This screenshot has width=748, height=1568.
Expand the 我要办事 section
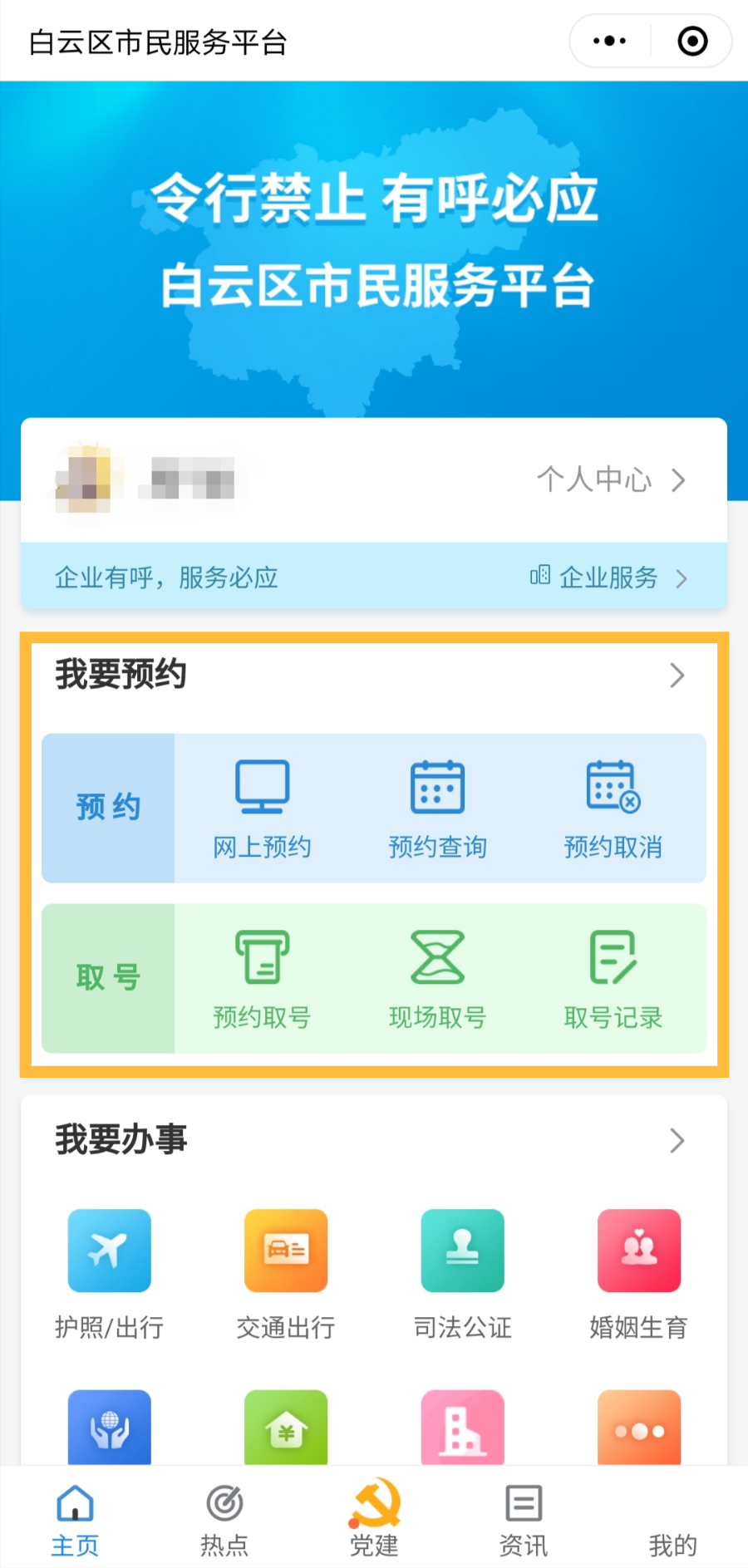[x=677, y=1141]
